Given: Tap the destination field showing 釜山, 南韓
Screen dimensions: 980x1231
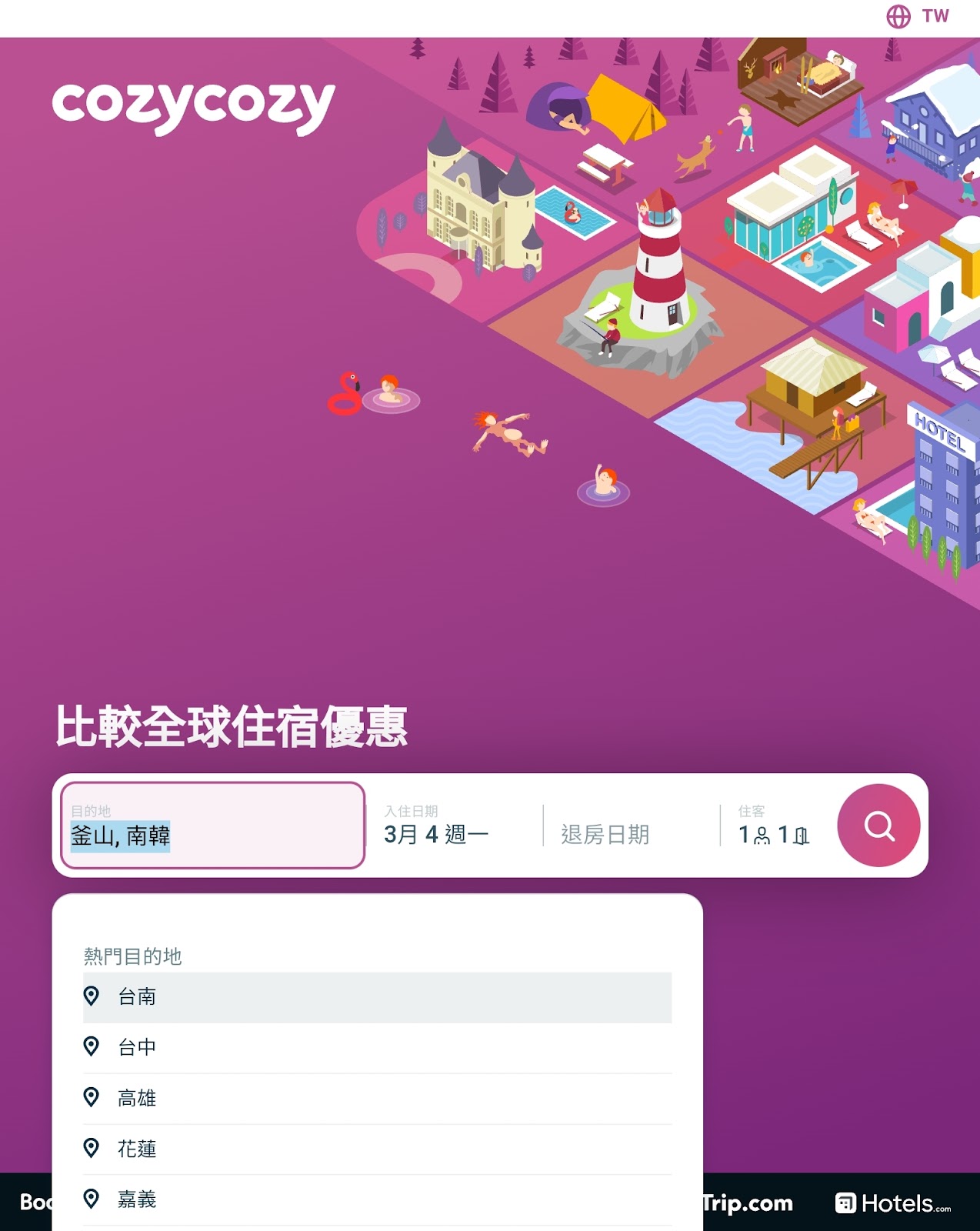Looking at the screenshot, I should point(212,826).
